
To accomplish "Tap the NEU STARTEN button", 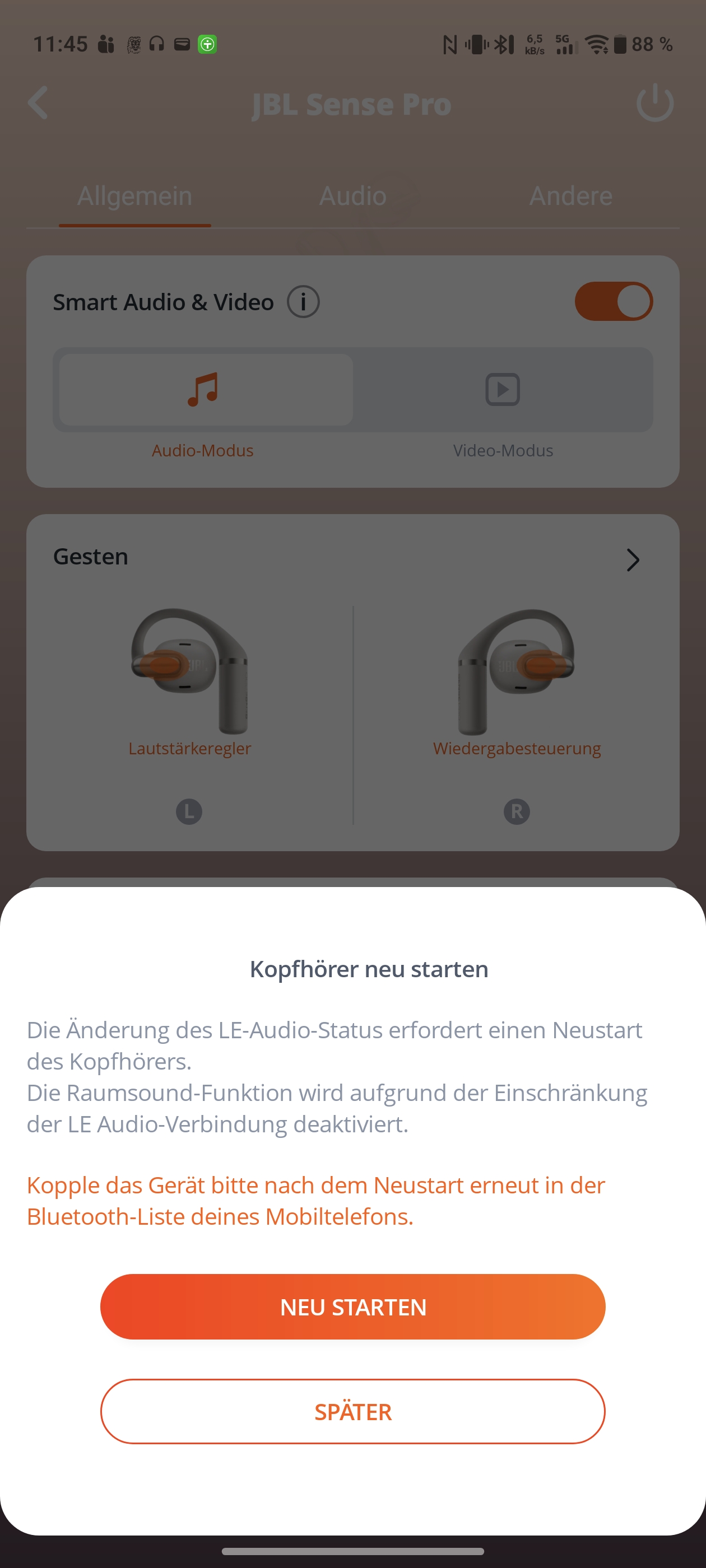I will point(352,1307).
